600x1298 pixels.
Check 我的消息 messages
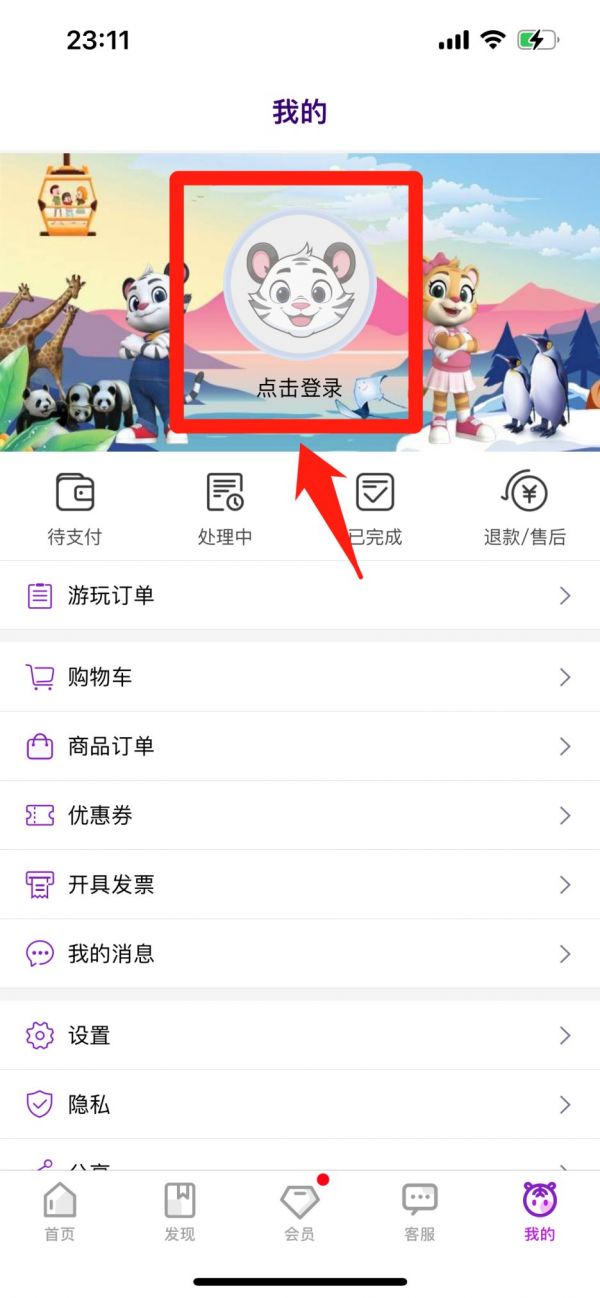pos(300,953)
